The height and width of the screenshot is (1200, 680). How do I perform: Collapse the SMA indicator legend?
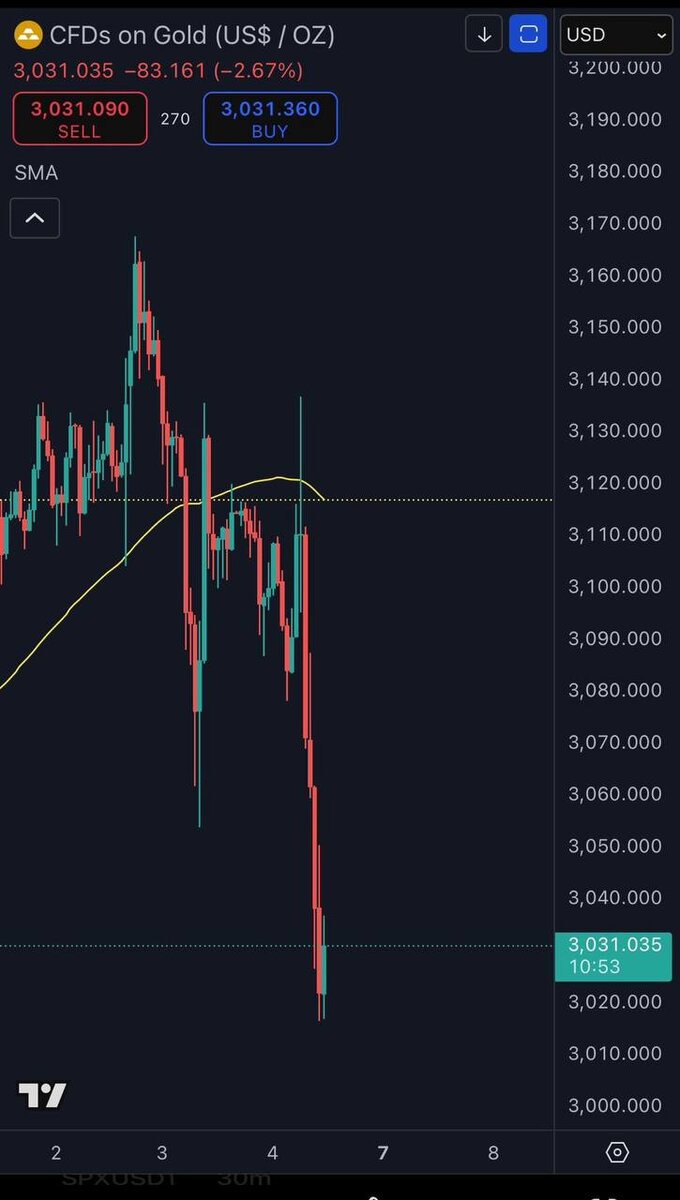point(35,218)
